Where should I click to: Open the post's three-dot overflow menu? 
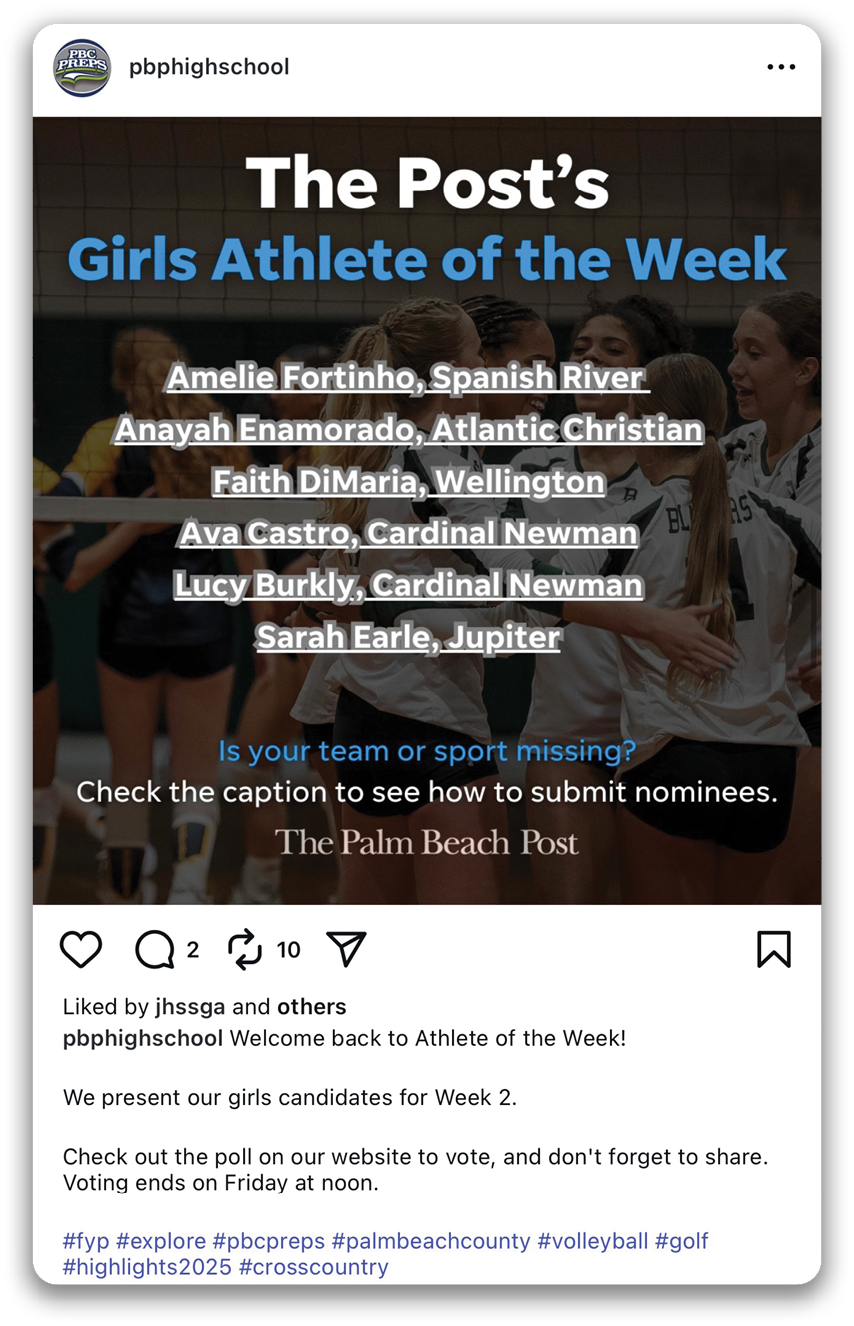(x=781, y=67)
